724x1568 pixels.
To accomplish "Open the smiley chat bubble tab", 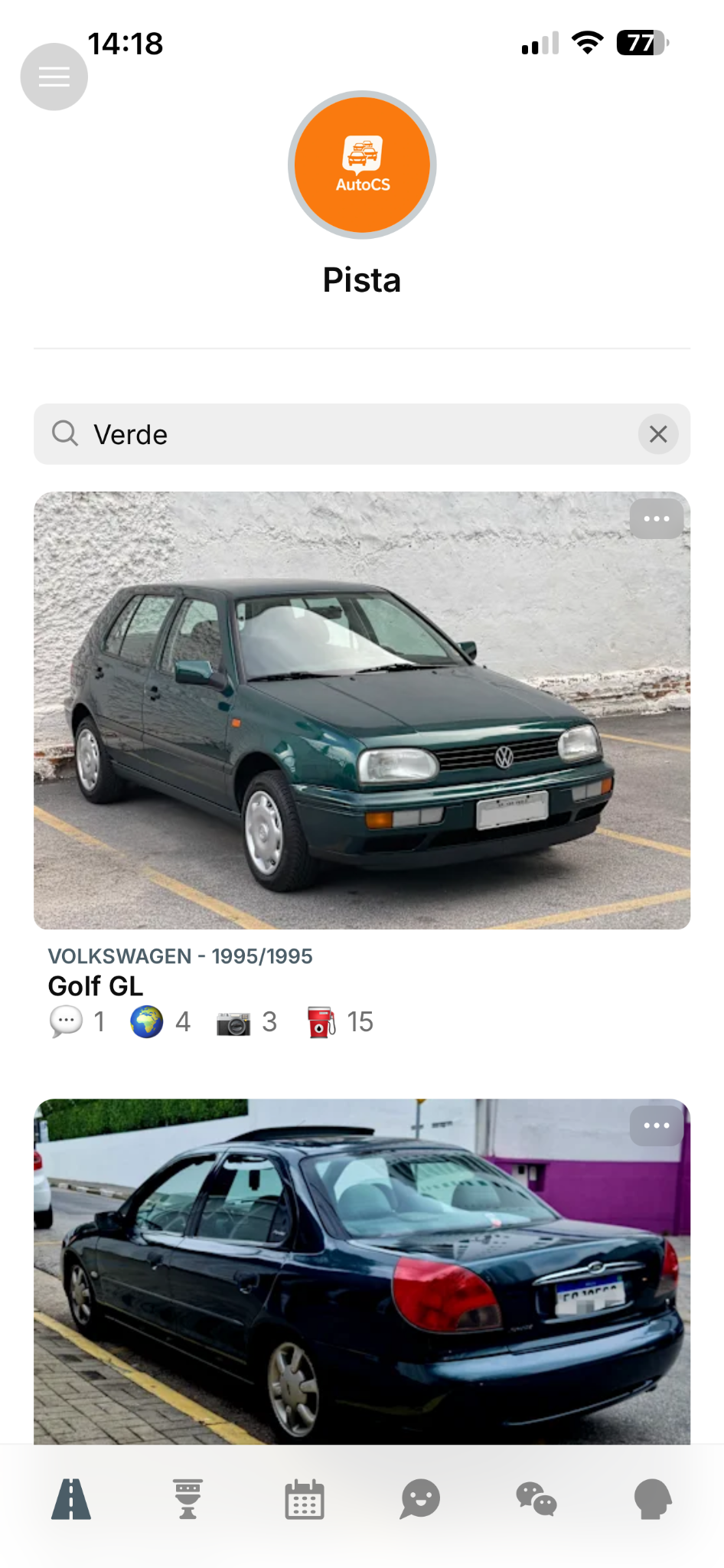I will [x=420, y=1498].
